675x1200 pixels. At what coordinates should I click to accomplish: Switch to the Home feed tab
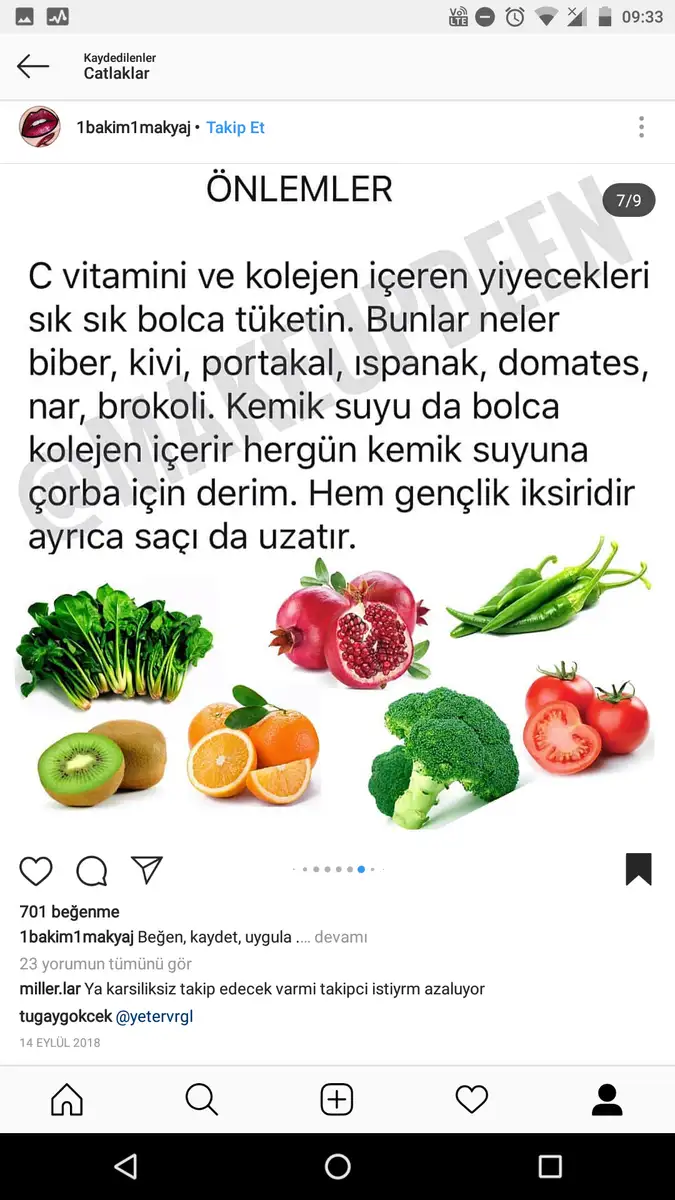click(x=67, y=1100)
